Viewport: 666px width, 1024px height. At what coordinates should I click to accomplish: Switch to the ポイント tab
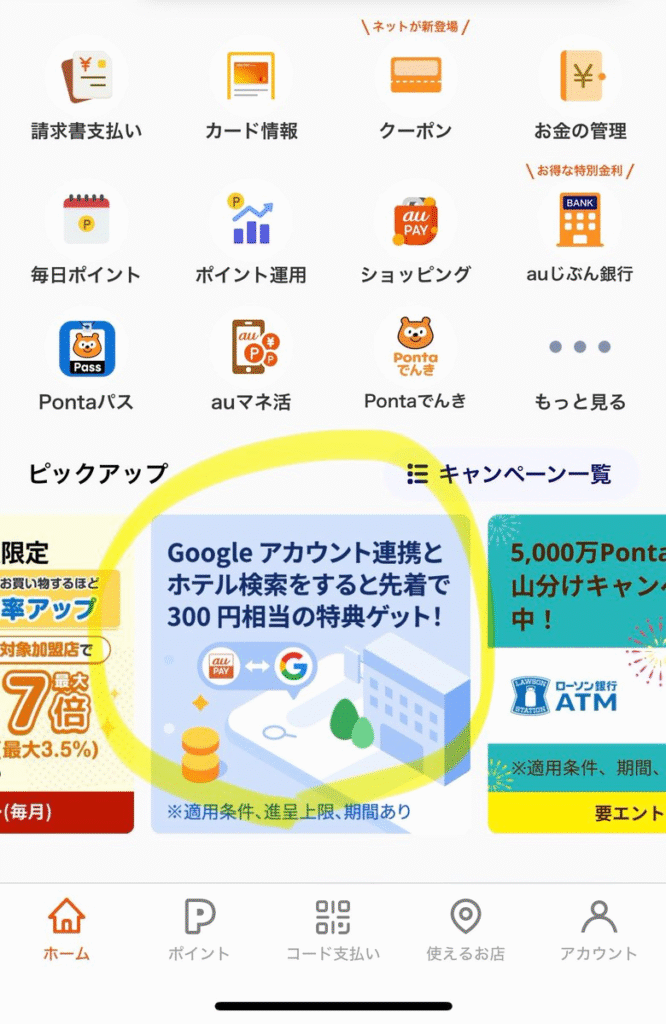(199, 930)
